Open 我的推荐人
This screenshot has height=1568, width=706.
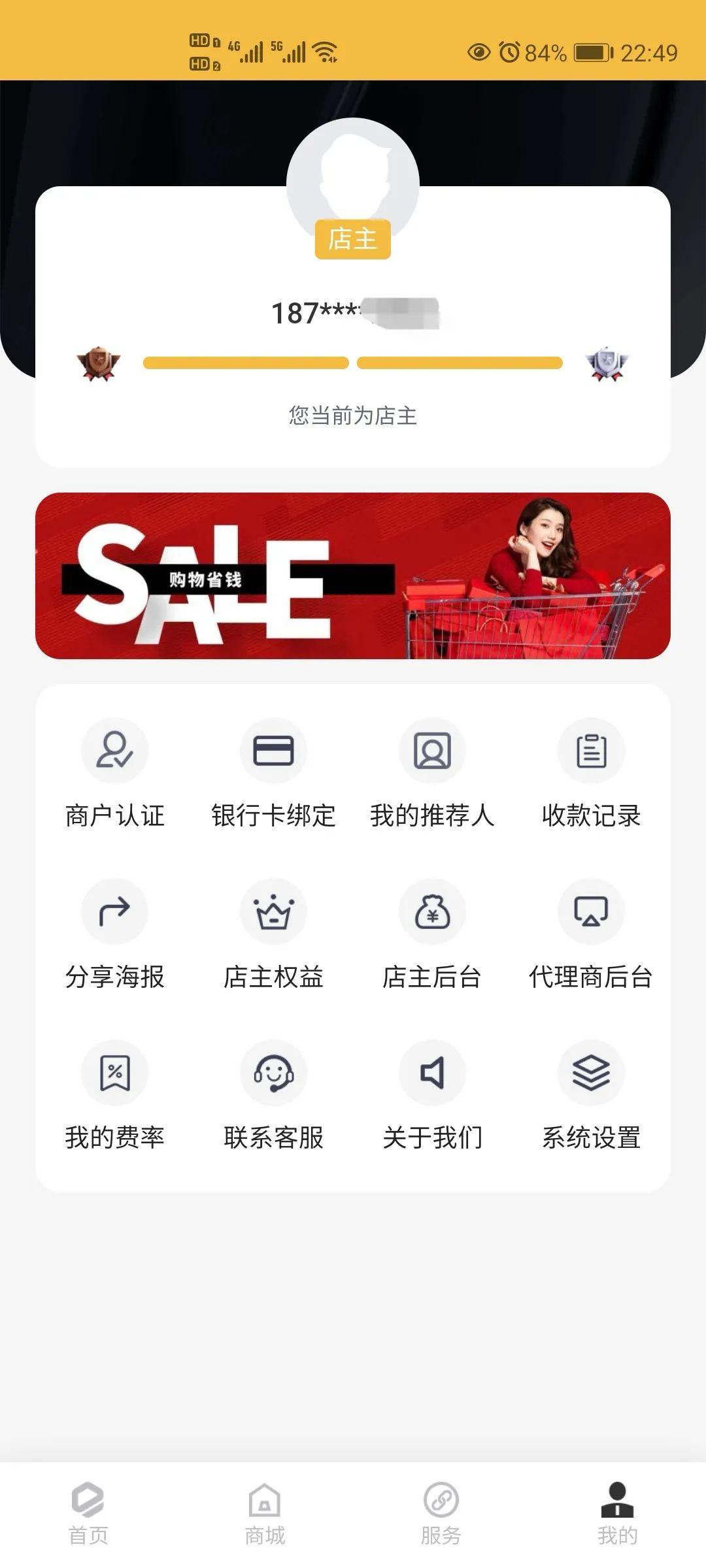432,774
